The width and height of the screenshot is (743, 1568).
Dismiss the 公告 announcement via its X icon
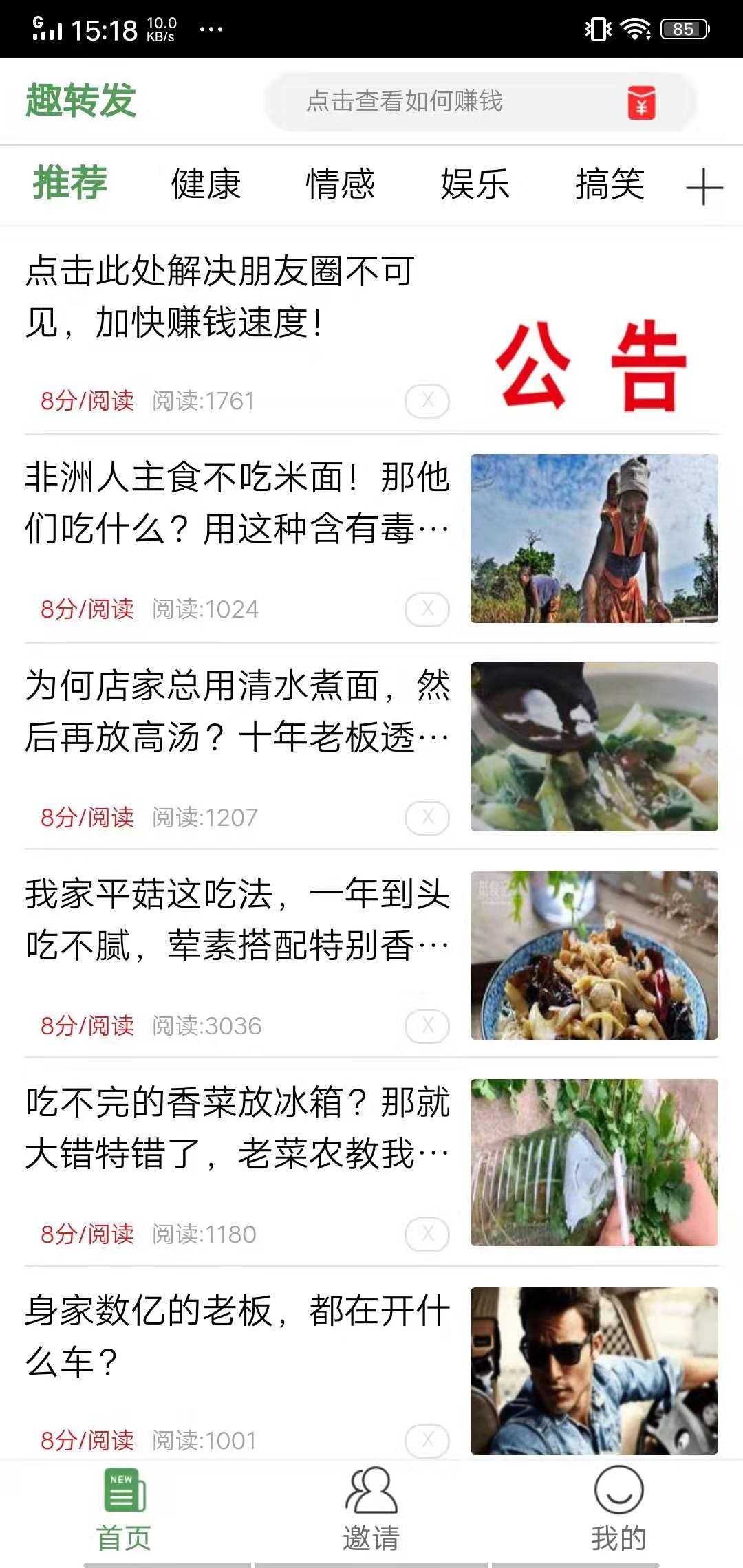427,400
